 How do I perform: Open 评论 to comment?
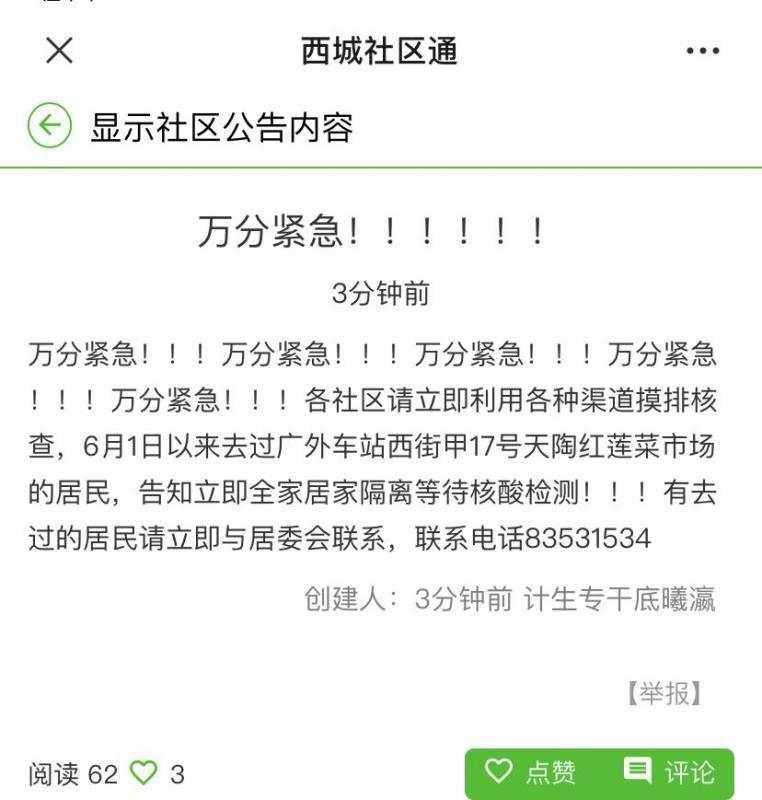click(x=669, y=772)
